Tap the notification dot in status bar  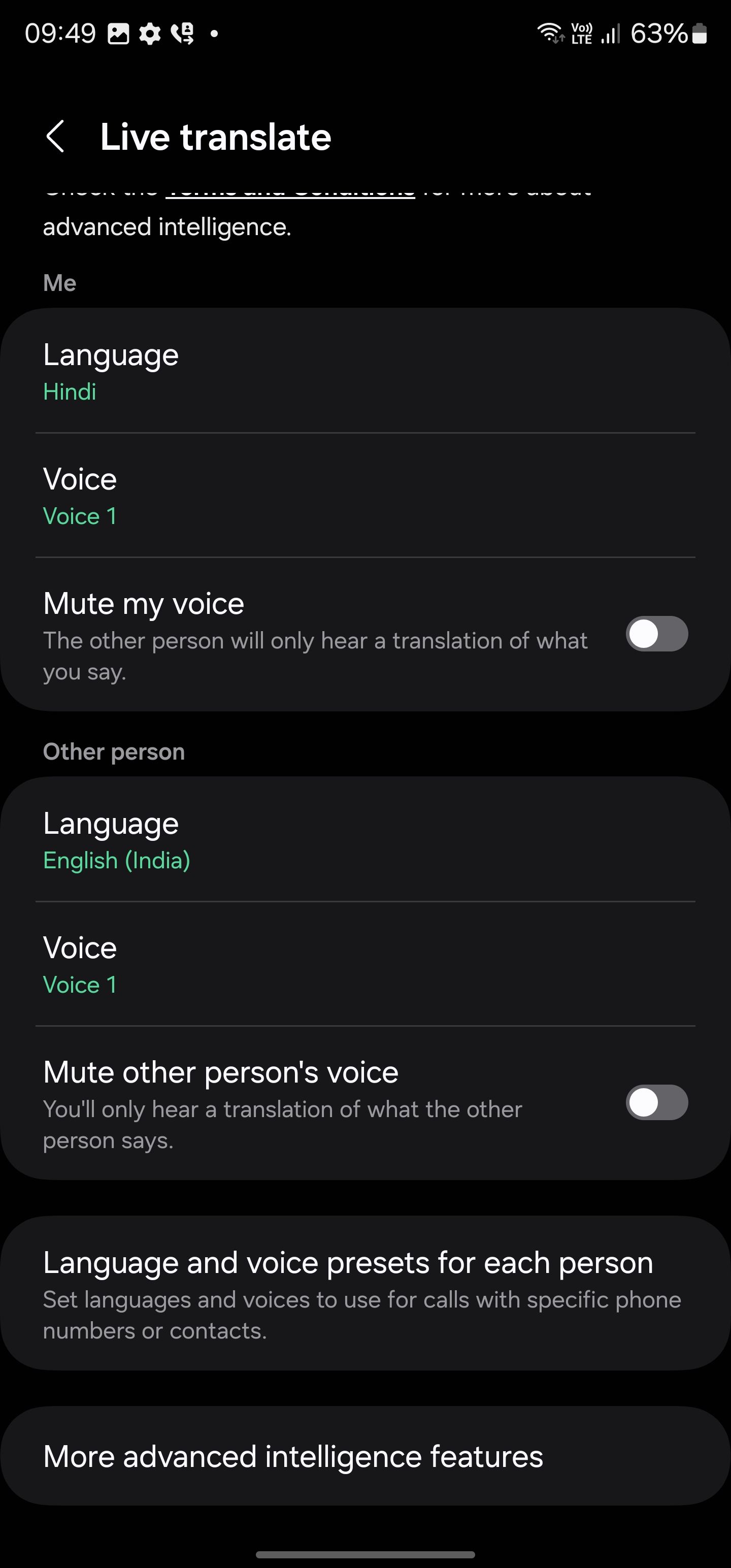[x=214, y=35]
